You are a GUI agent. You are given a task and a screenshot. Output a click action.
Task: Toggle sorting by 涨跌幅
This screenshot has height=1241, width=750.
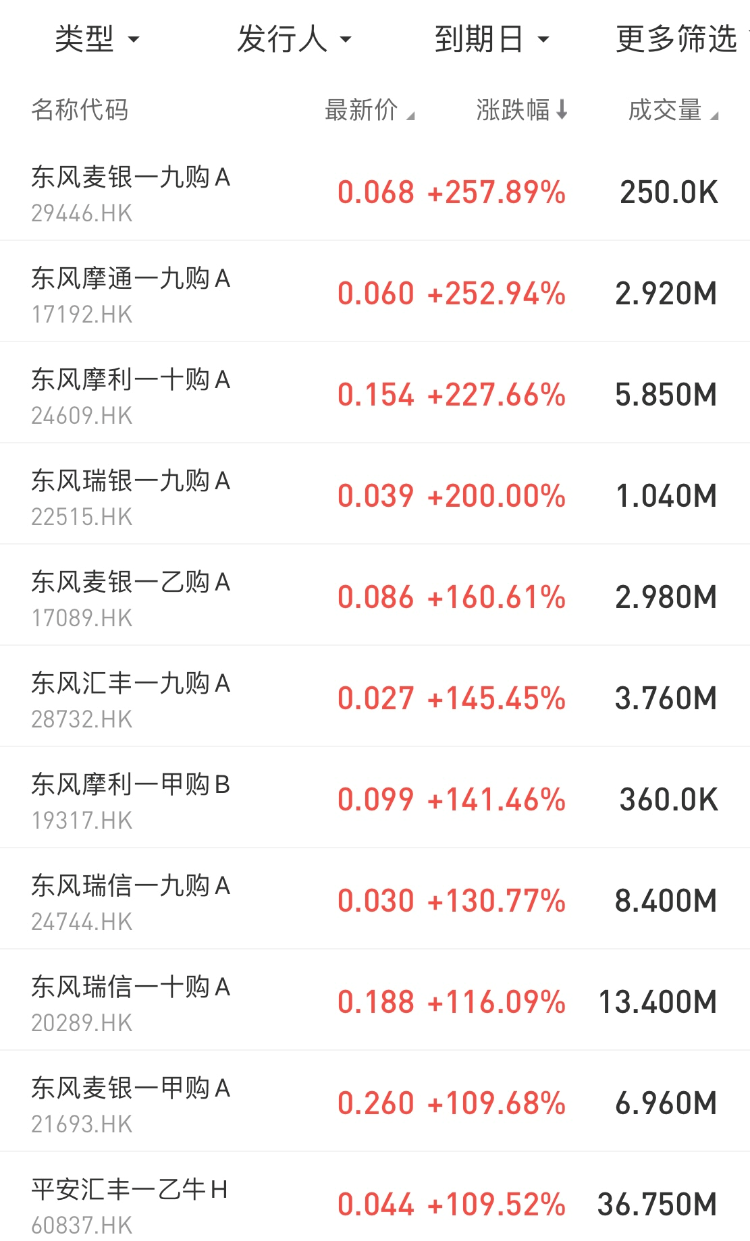[522, 111]
